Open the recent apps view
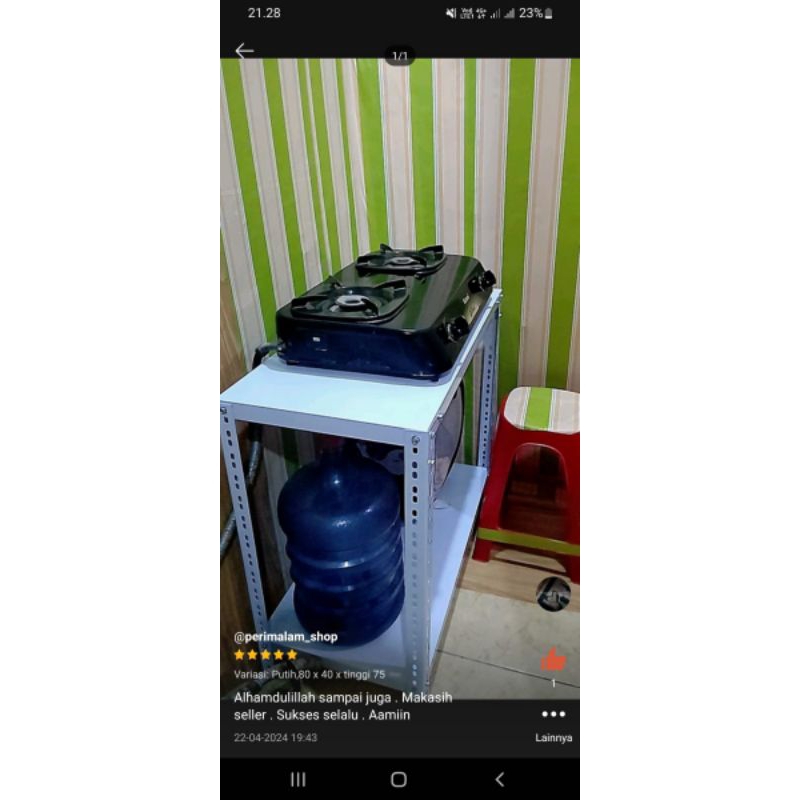The width and height of the screenshot is (800, 800). coord(298,779)
